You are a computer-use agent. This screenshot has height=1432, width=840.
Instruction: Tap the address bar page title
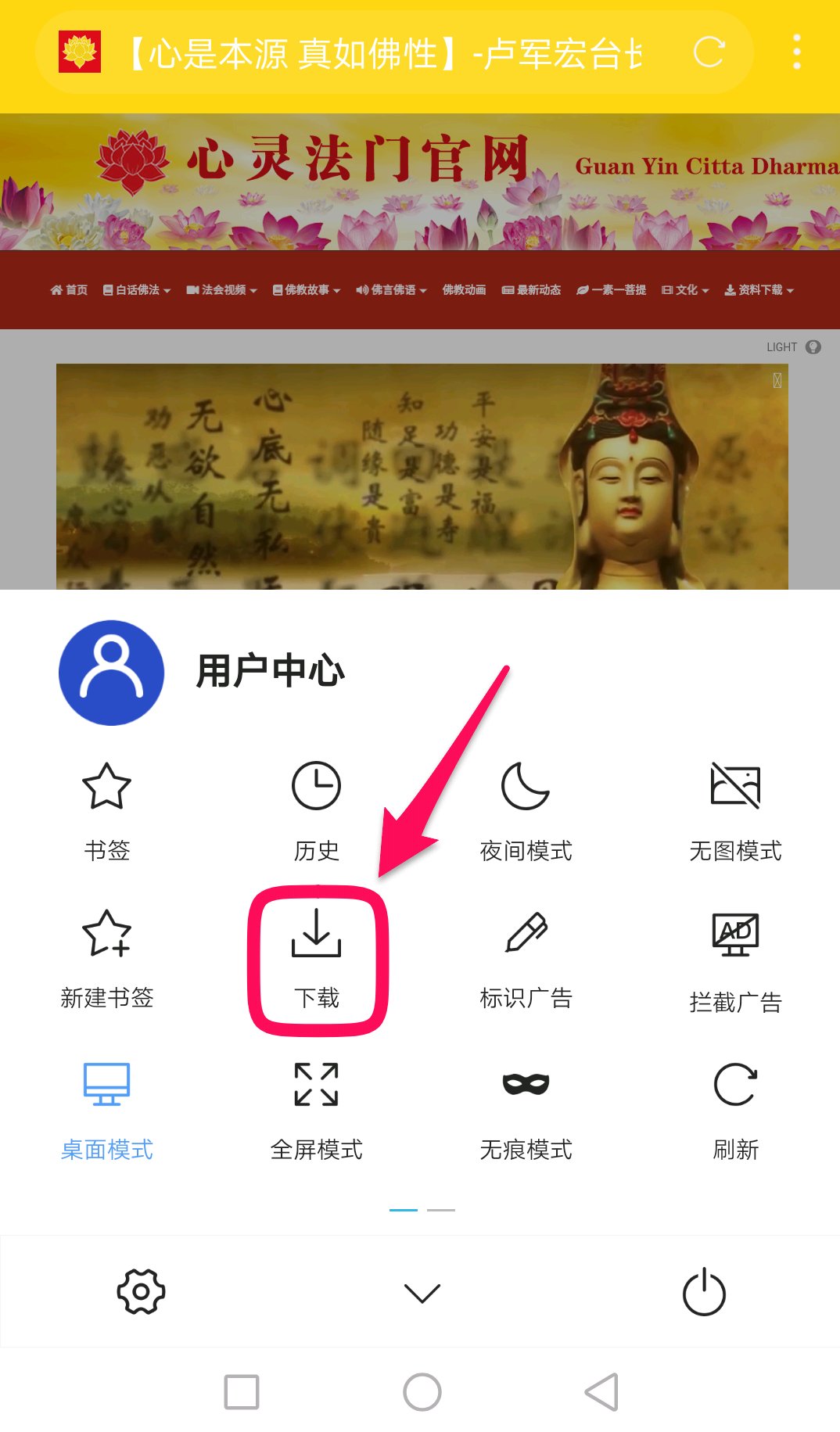point(383,53)
